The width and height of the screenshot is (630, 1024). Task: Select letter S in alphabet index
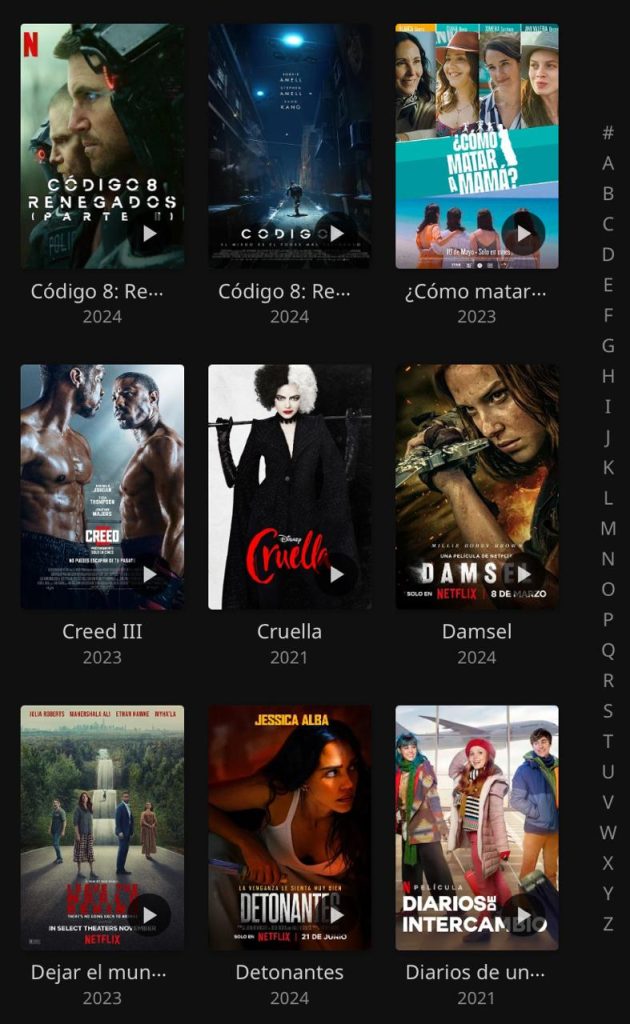pyautogui.click(x=608, y=711)
